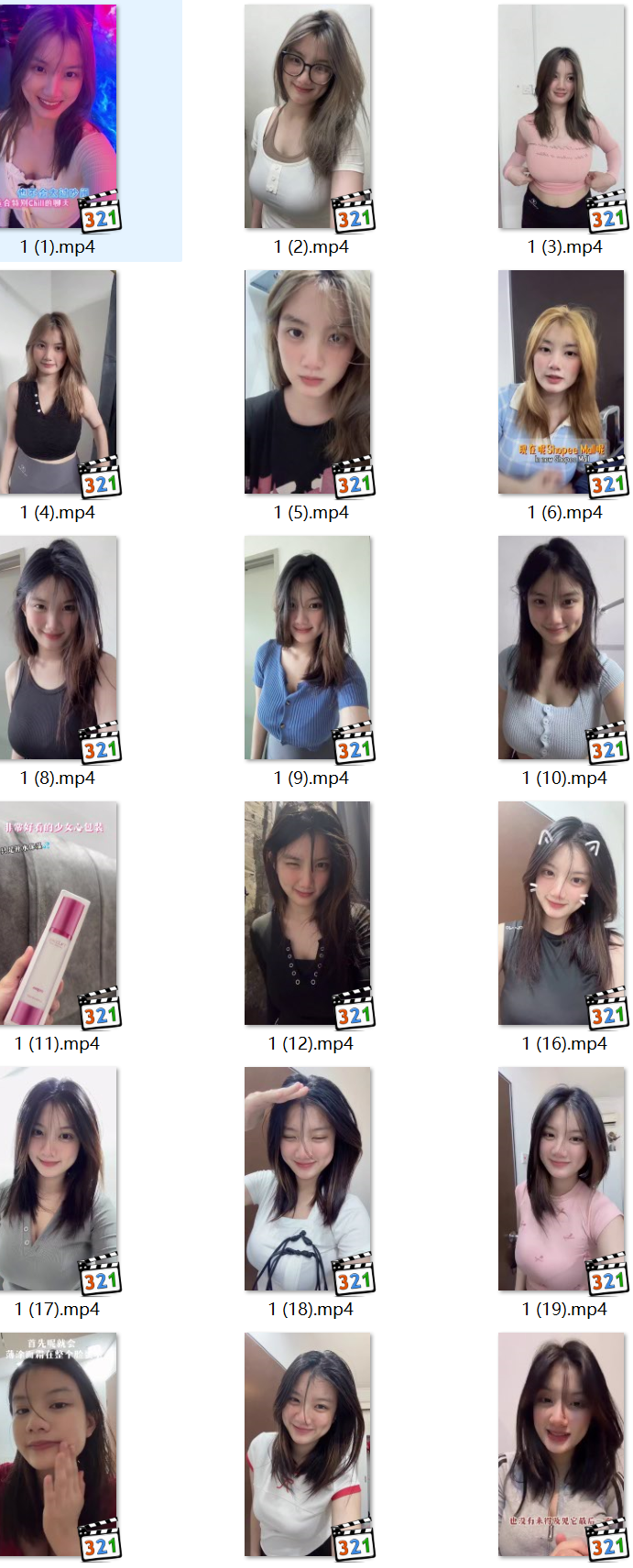Select the 1 (2).mp4 video
This screenshot has width=633, height=1568.
[x=308, y=117]
